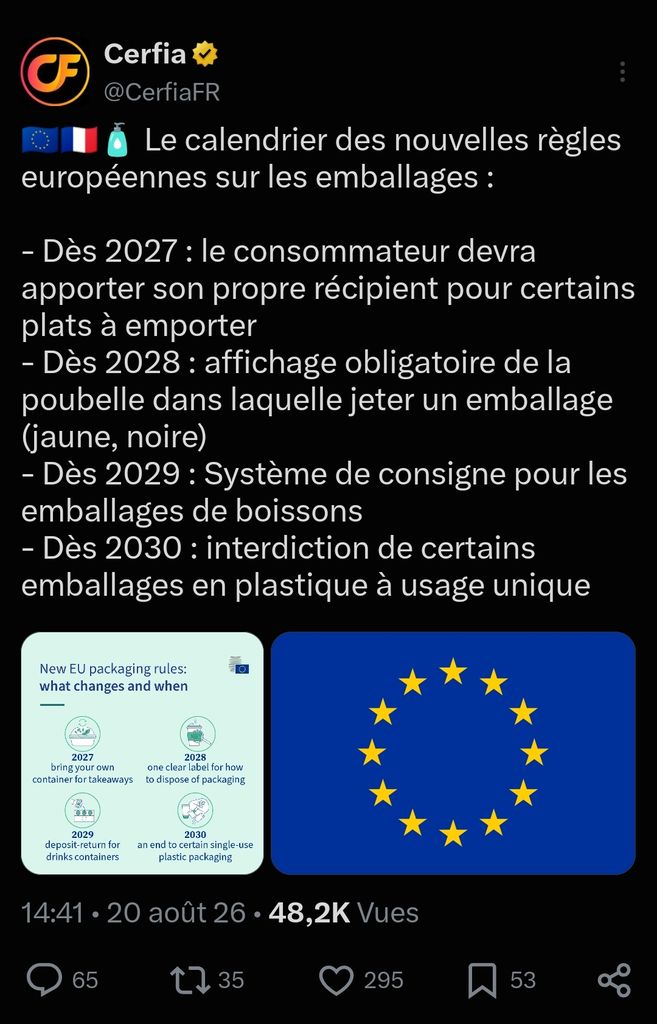Open Cerfia's profile picture
Image resolution: width=657 pixels, height=1024 pixels.
(x=55, y=72)
